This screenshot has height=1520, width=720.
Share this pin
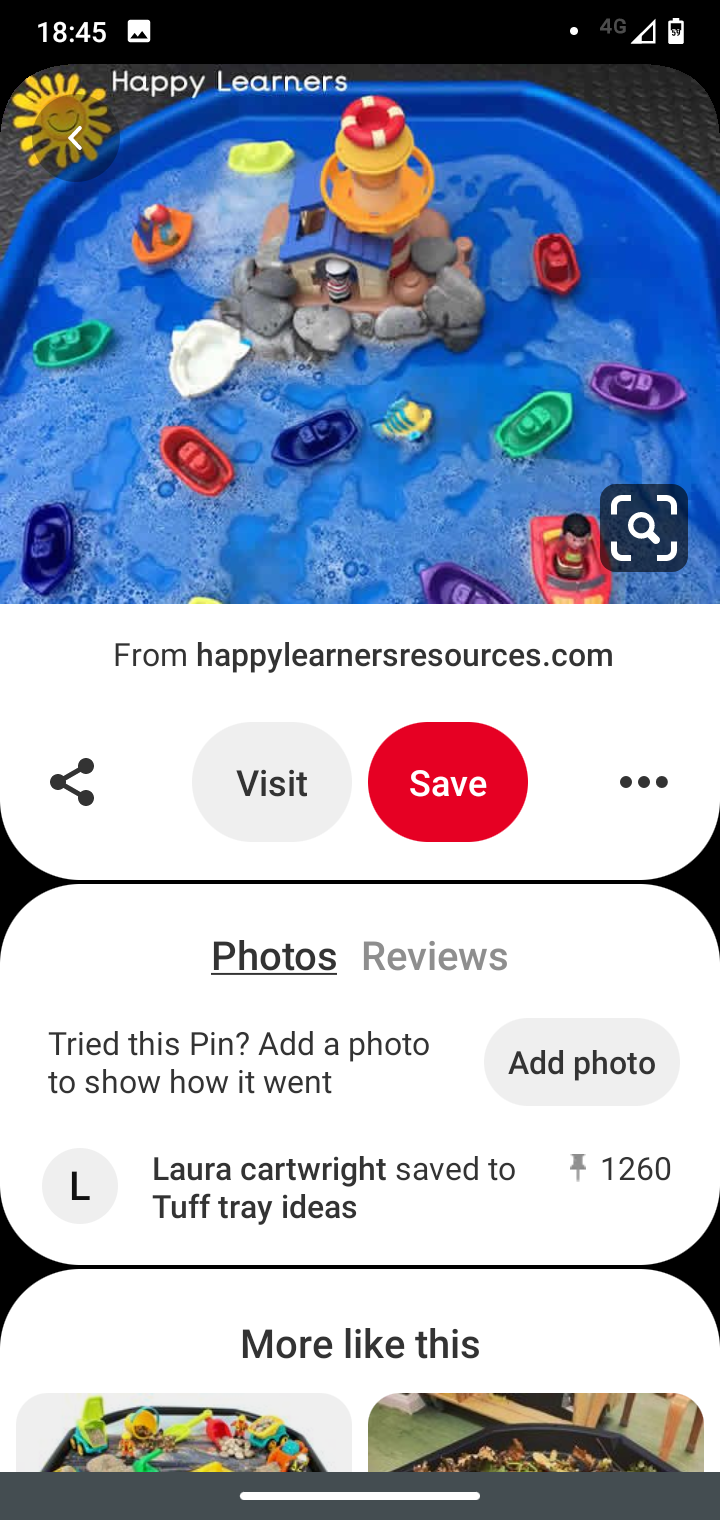point(72,782)
